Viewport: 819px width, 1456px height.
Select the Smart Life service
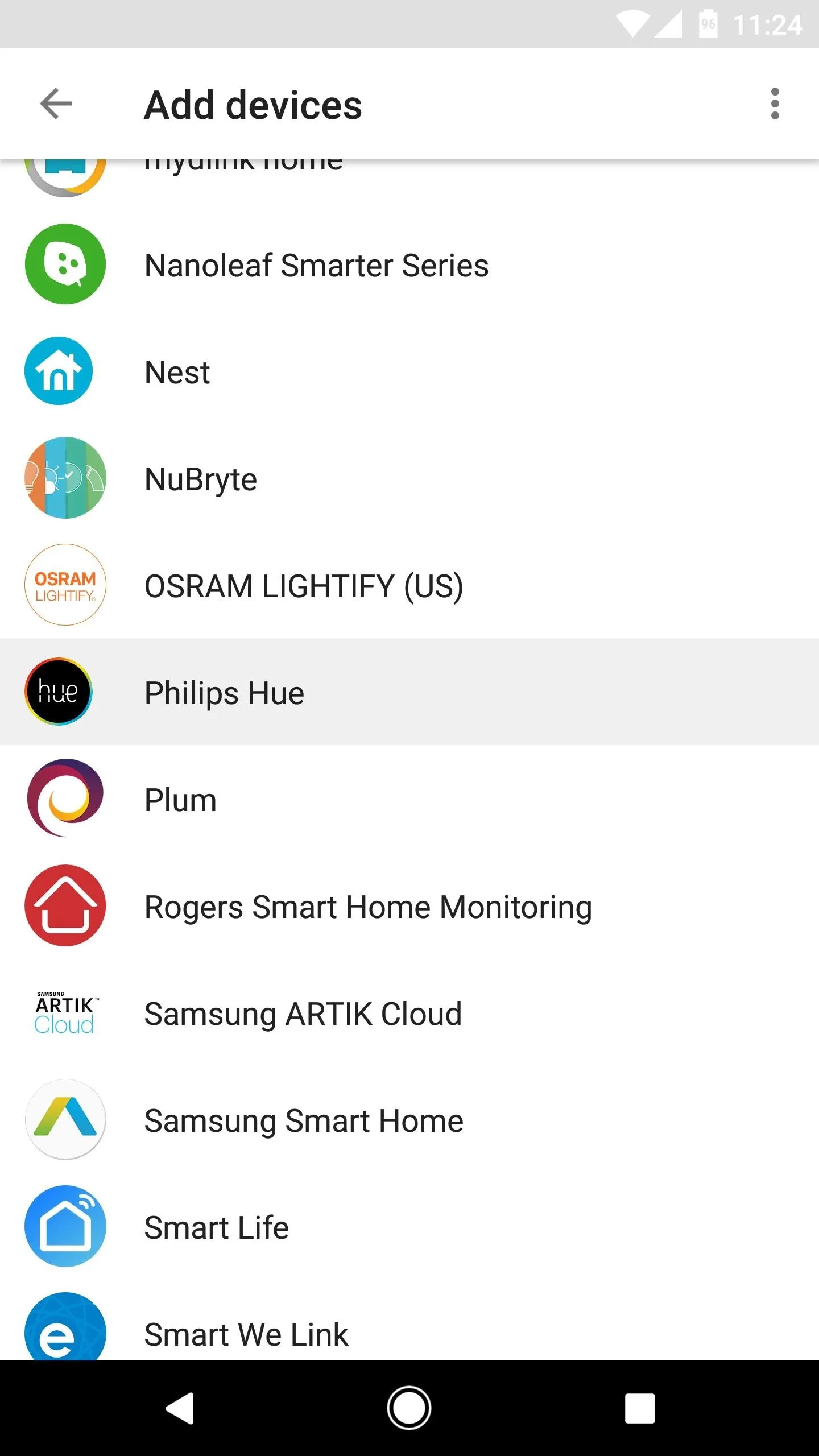pos(409,1227)
